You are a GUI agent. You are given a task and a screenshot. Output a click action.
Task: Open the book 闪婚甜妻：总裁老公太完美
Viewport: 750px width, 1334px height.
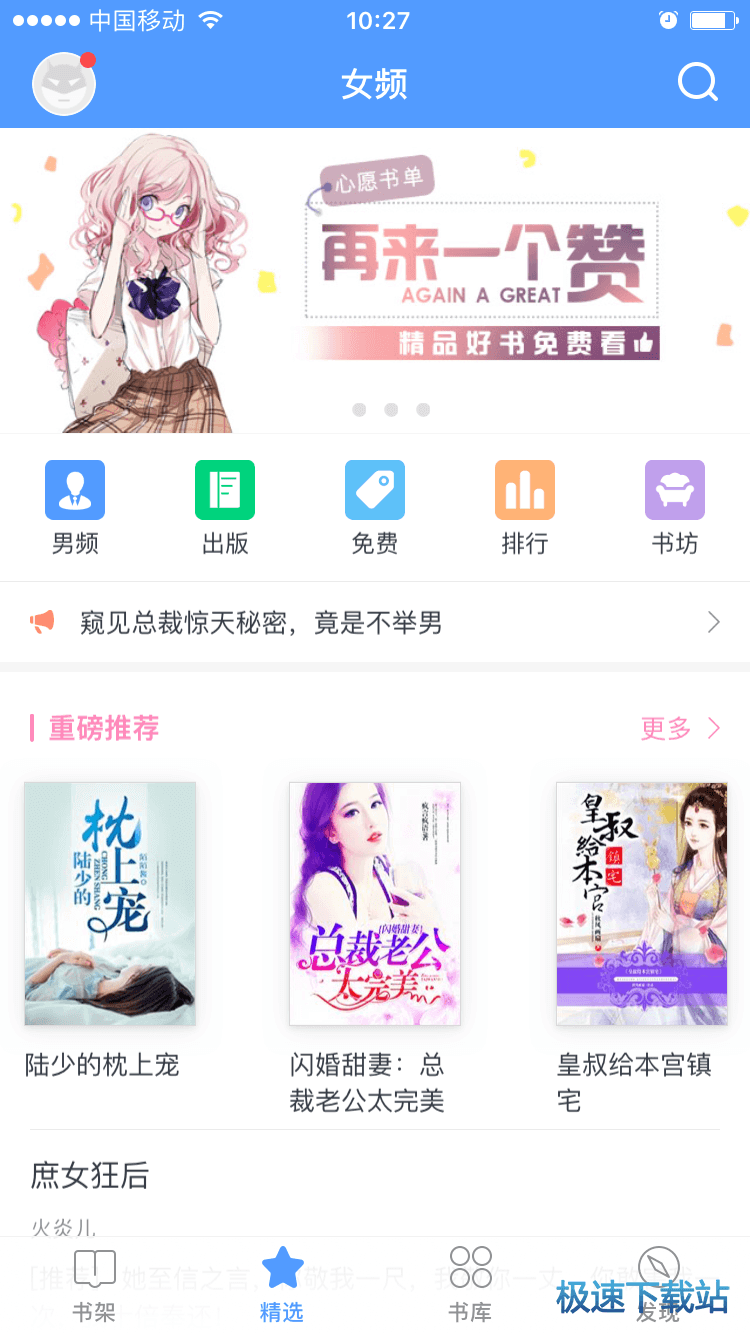(375, 904)
